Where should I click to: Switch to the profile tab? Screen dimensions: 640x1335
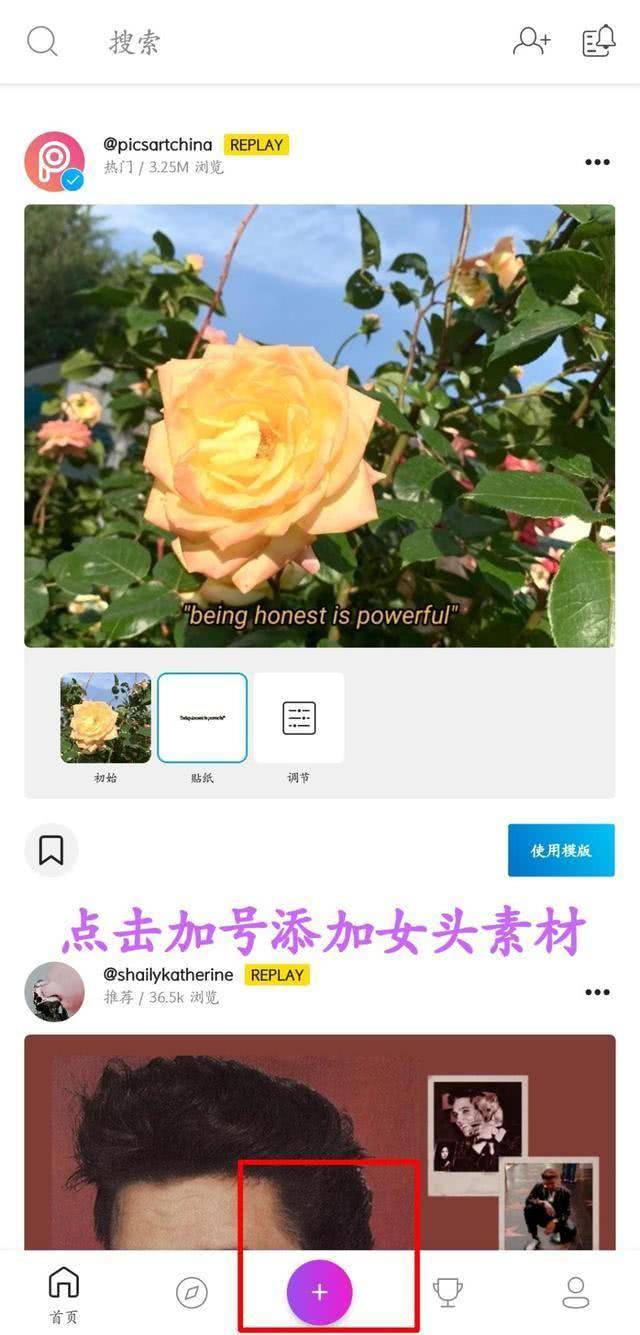pyautogui.click(x=576, y=1293)
